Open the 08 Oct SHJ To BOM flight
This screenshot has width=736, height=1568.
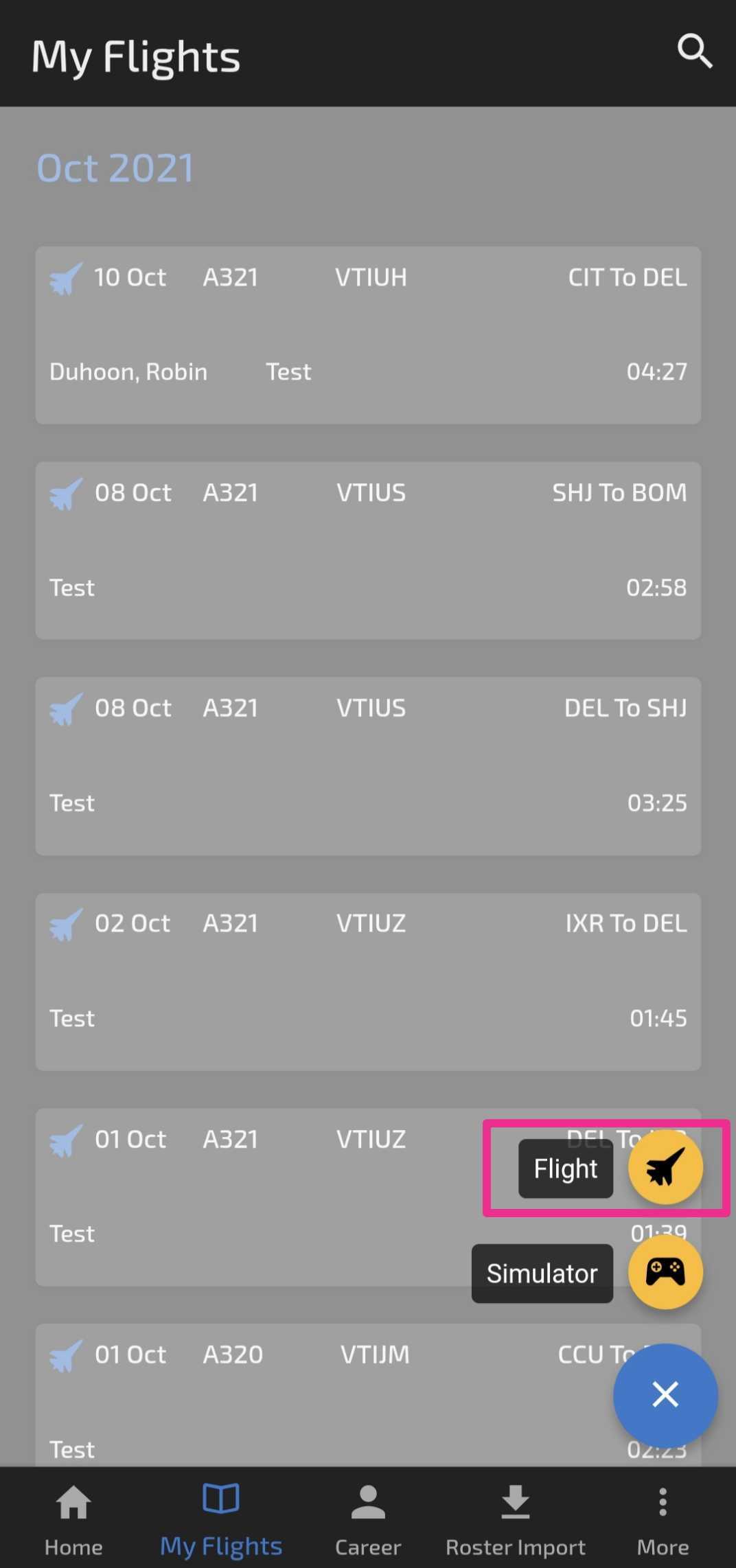(x=368, y=551)
